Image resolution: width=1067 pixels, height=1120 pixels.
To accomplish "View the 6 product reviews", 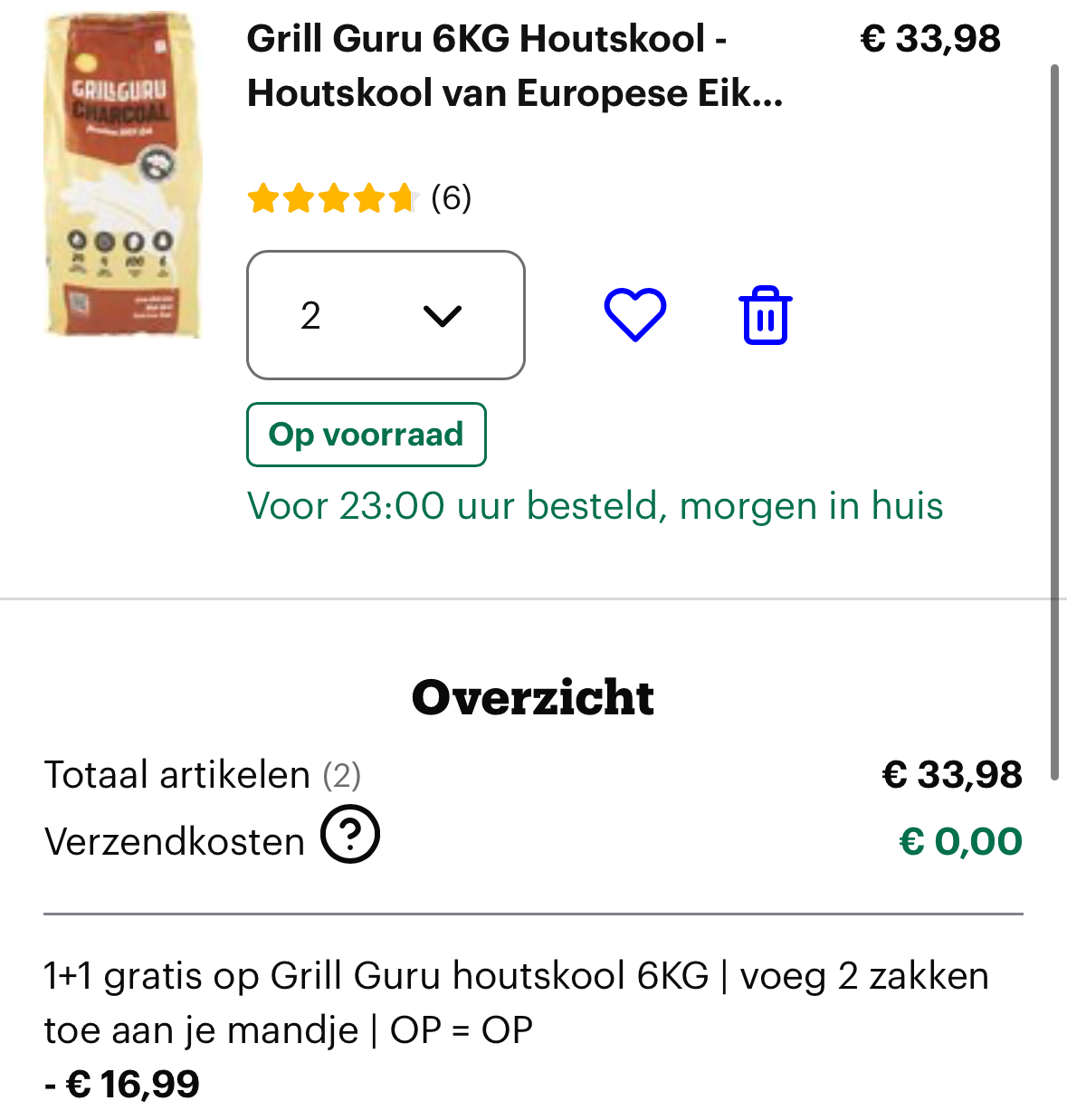I will coord(452,198).
